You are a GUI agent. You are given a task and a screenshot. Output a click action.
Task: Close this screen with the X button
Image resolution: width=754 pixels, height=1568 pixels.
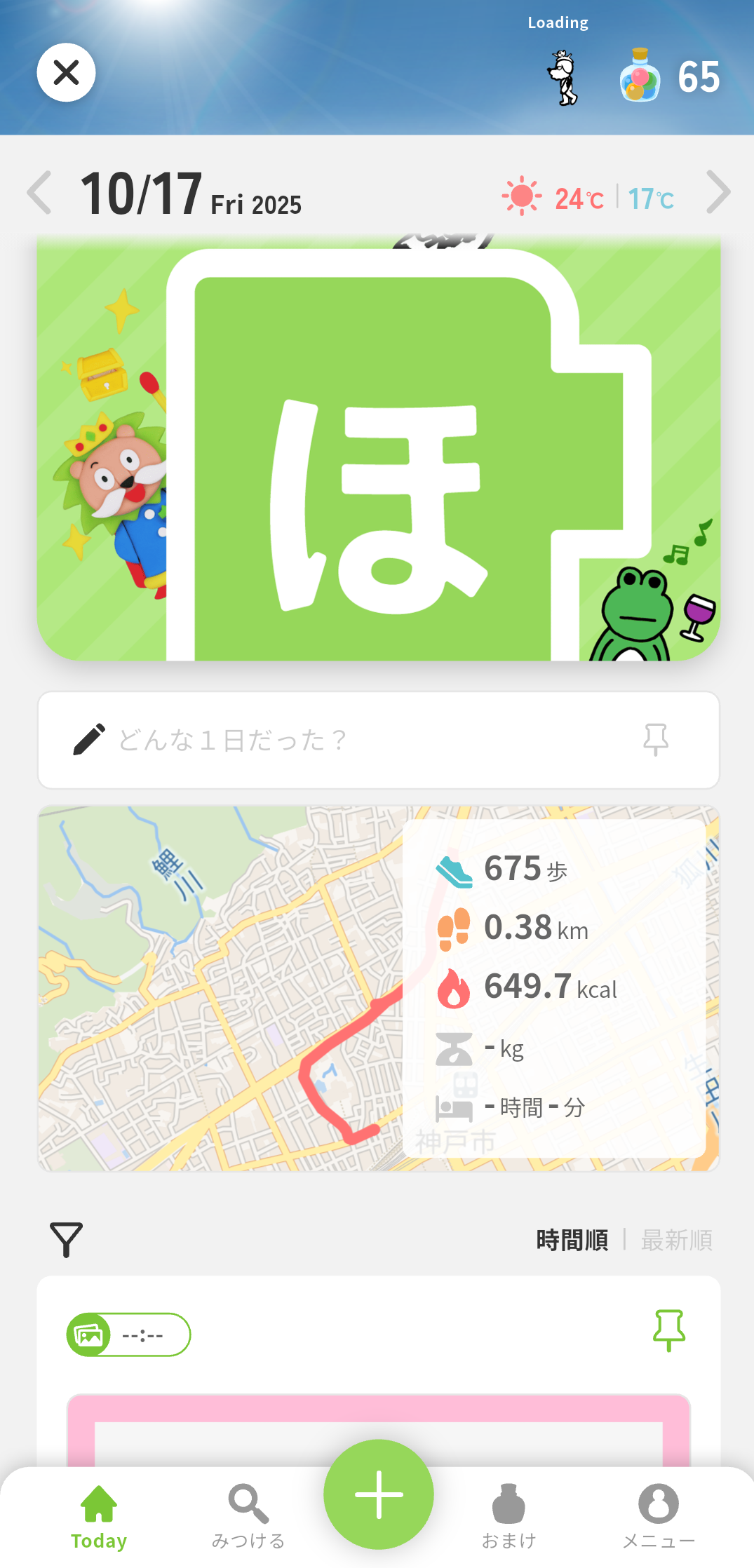pyautogui.click(x=66, y=72)
